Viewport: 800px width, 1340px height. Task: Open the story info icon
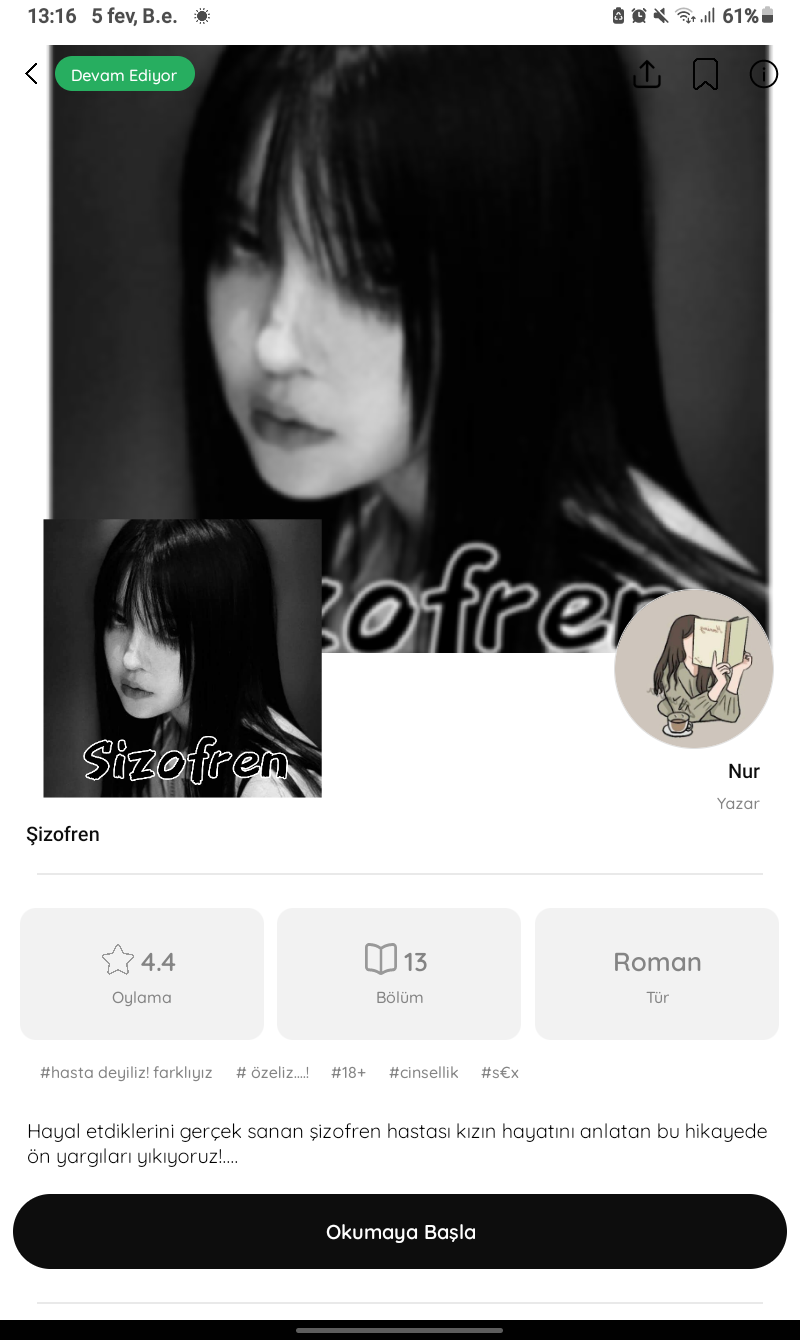click(x=764, y=74)
